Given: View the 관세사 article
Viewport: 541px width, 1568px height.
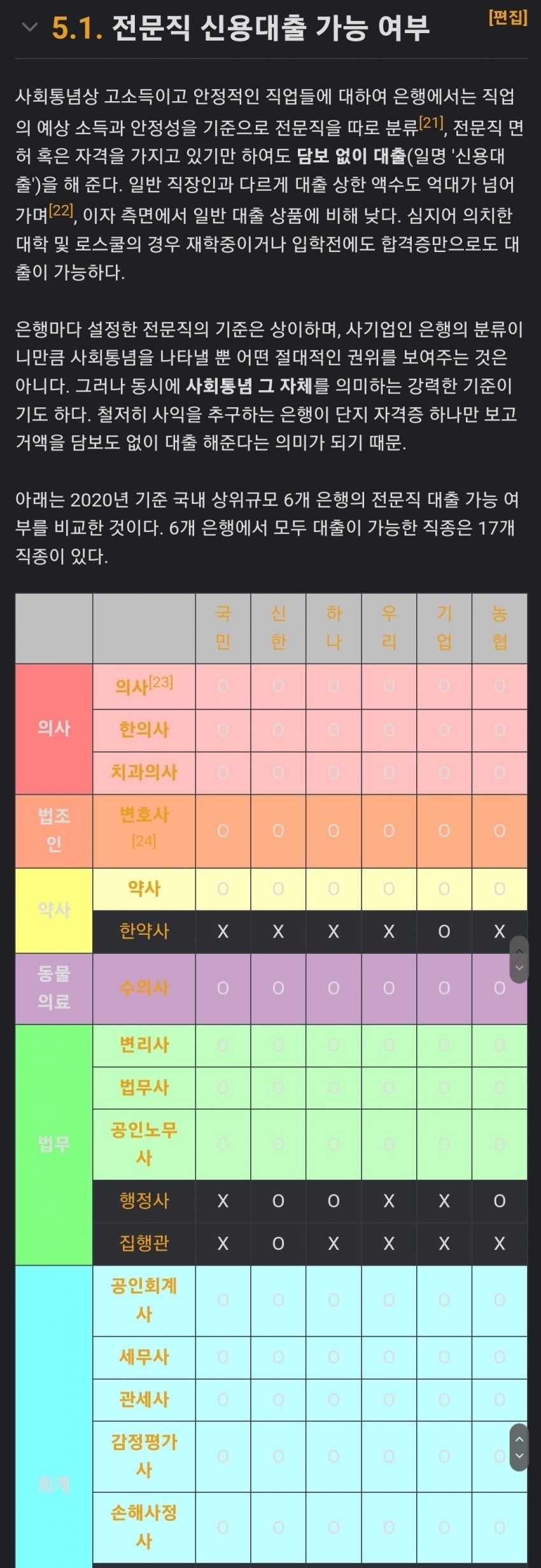Looking at the screenshot, I should 144,1399.
